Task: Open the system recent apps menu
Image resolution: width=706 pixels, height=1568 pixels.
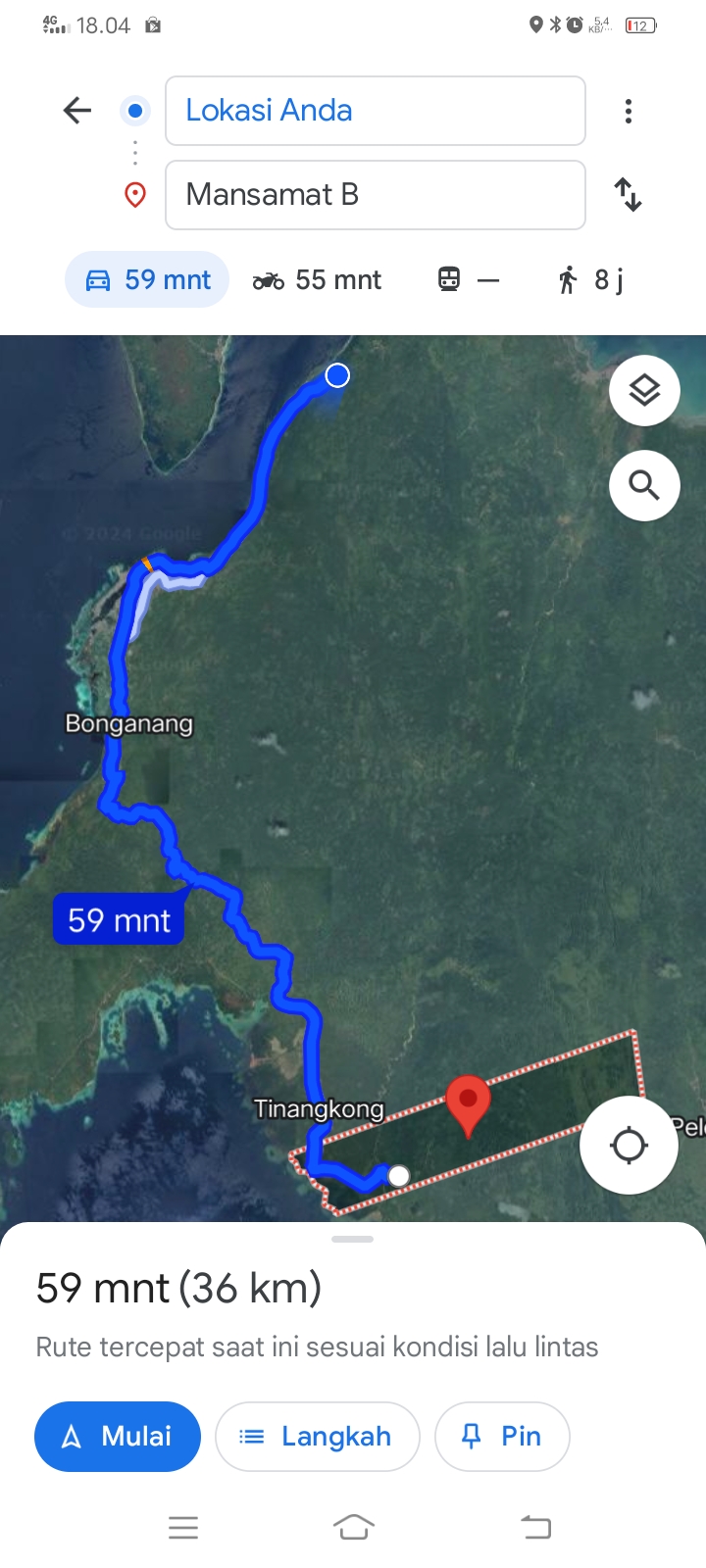Action: click(x=183, y=1527)
